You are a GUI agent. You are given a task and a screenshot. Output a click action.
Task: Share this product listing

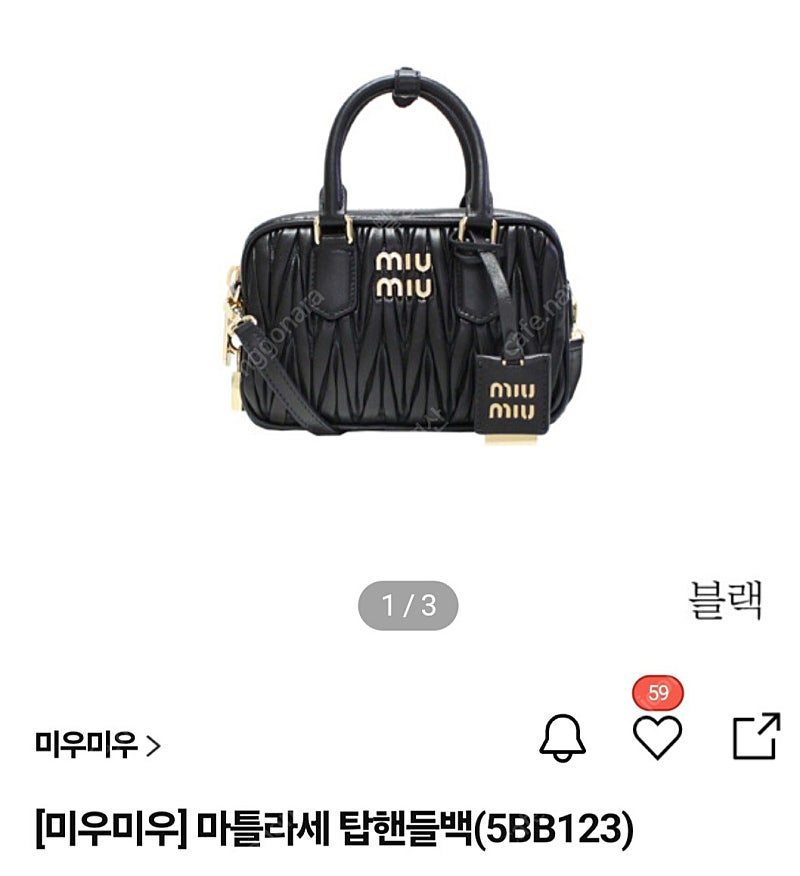tap(755, 737)
